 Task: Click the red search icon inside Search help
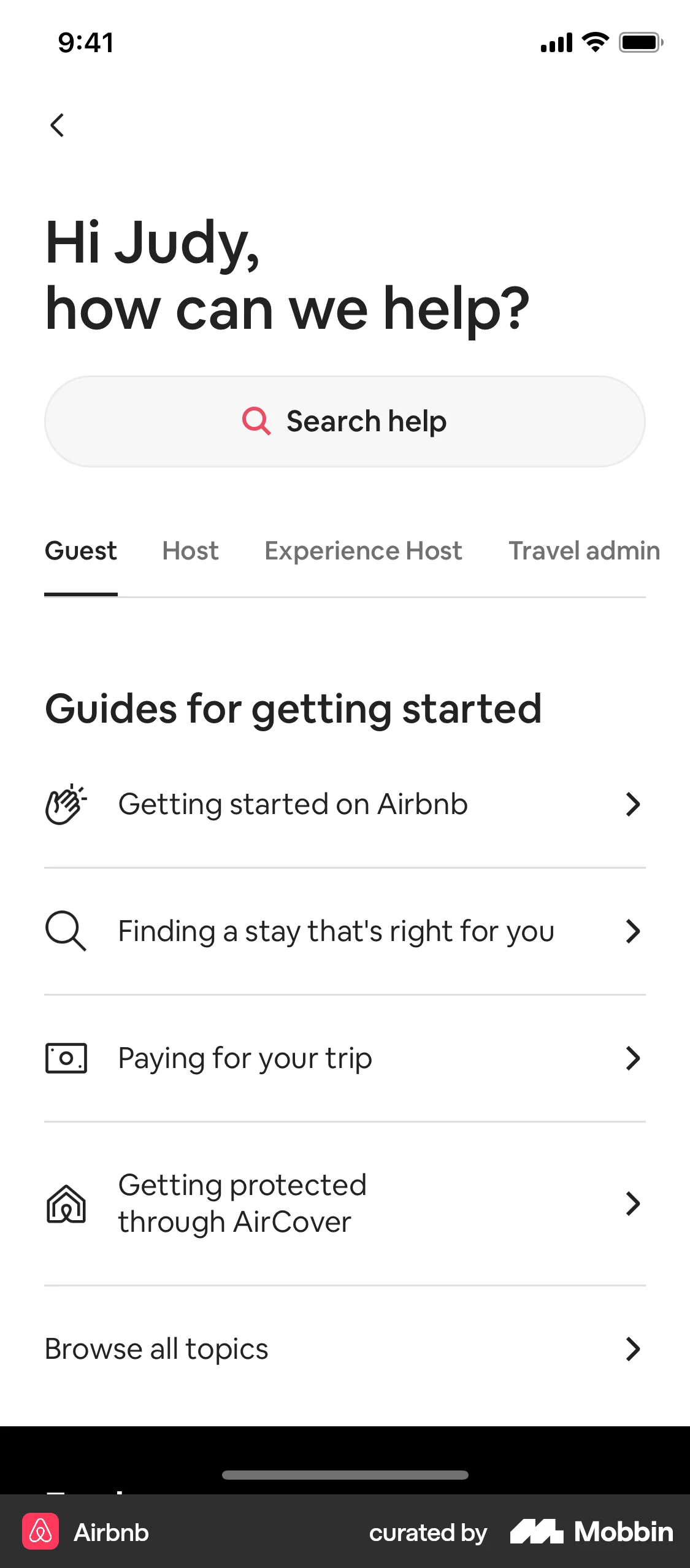point(257,421)
